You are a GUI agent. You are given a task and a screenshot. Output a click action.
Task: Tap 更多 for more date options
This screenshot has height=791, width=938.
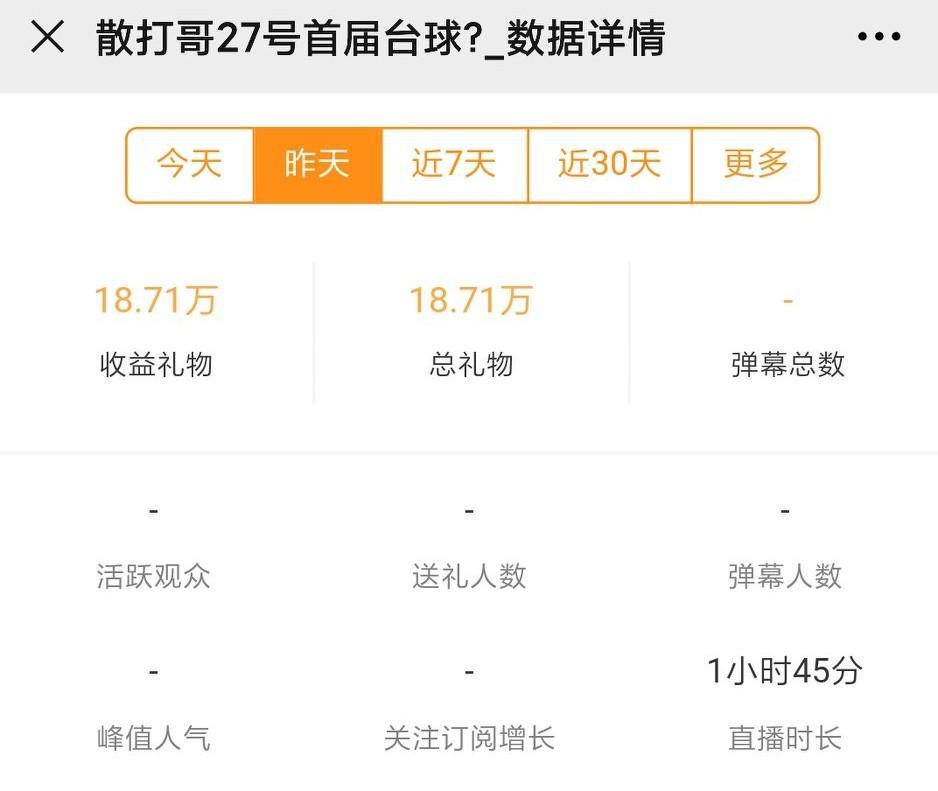pyautogui.click(x=755, y=165)
